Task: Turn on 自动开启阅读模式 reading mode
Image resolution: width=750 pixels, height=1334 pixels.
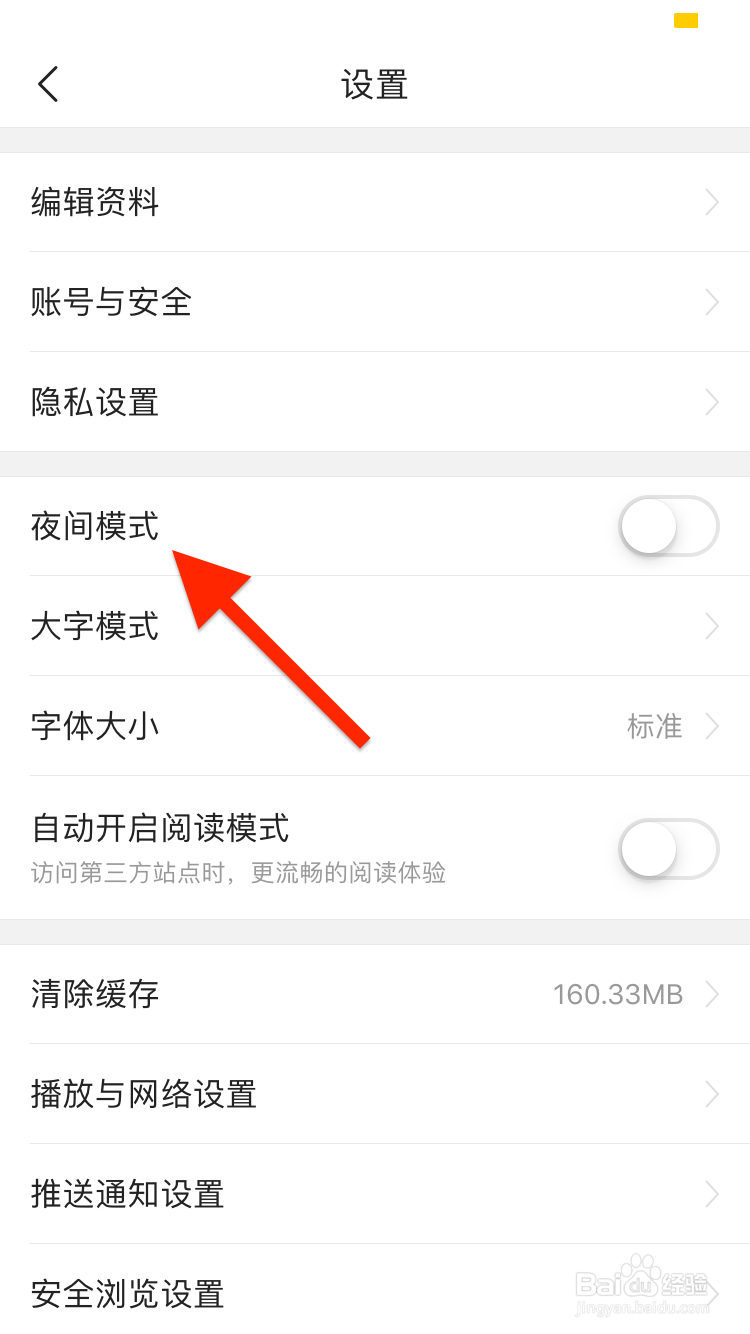Action: coord(668,848)
